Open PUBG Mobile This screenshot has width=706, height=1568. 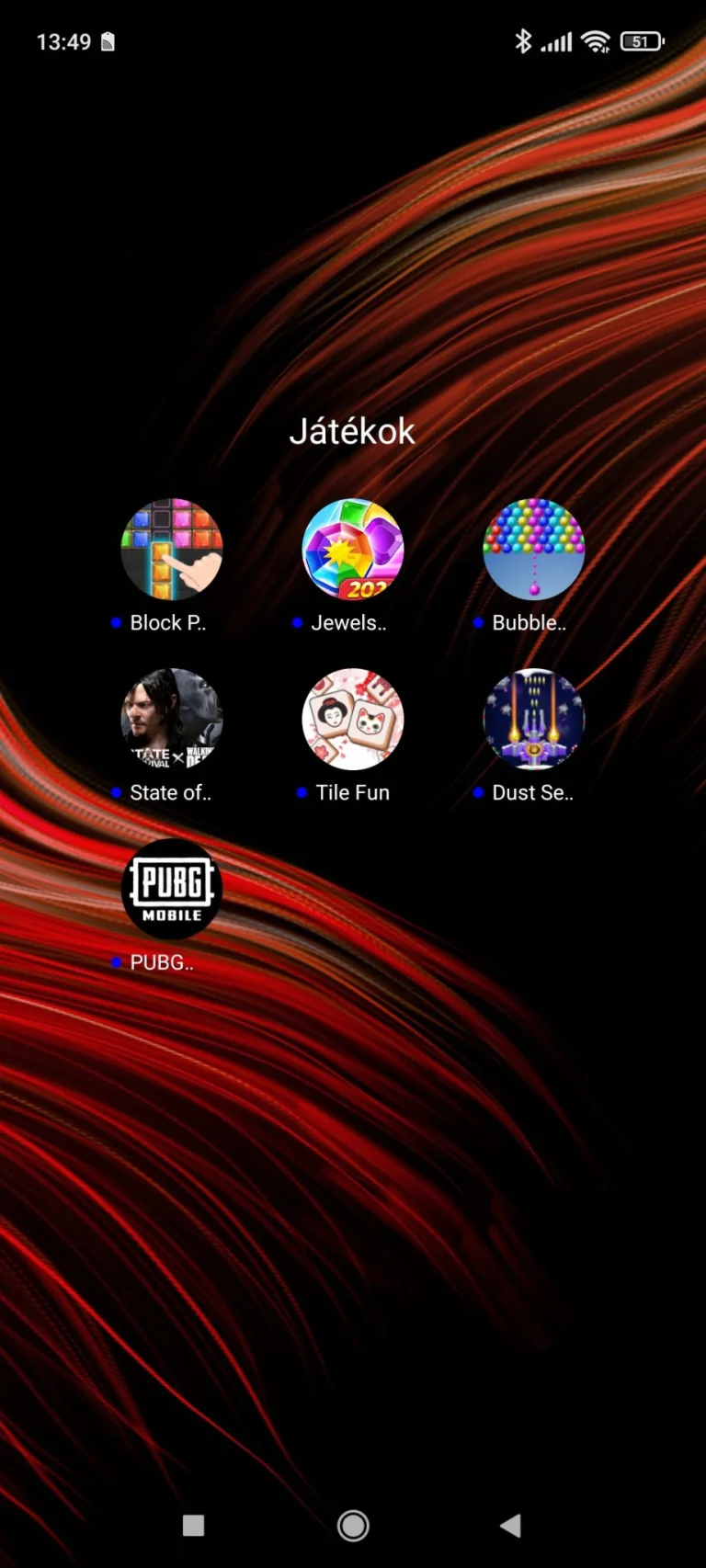171,889
